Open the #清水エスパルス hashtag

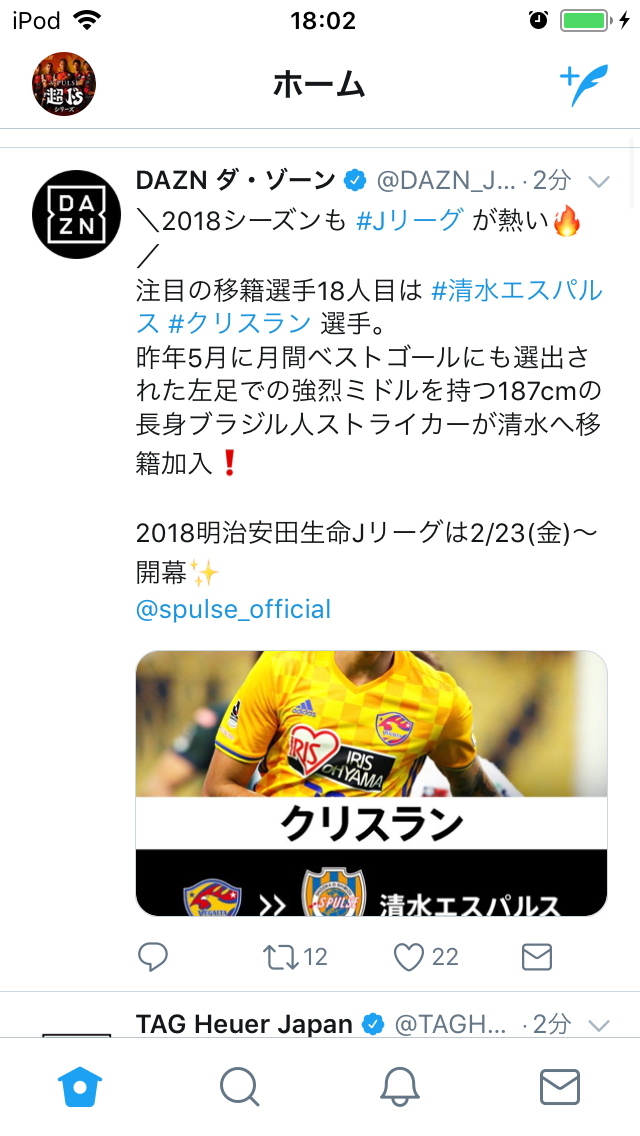tap(518, 291)
